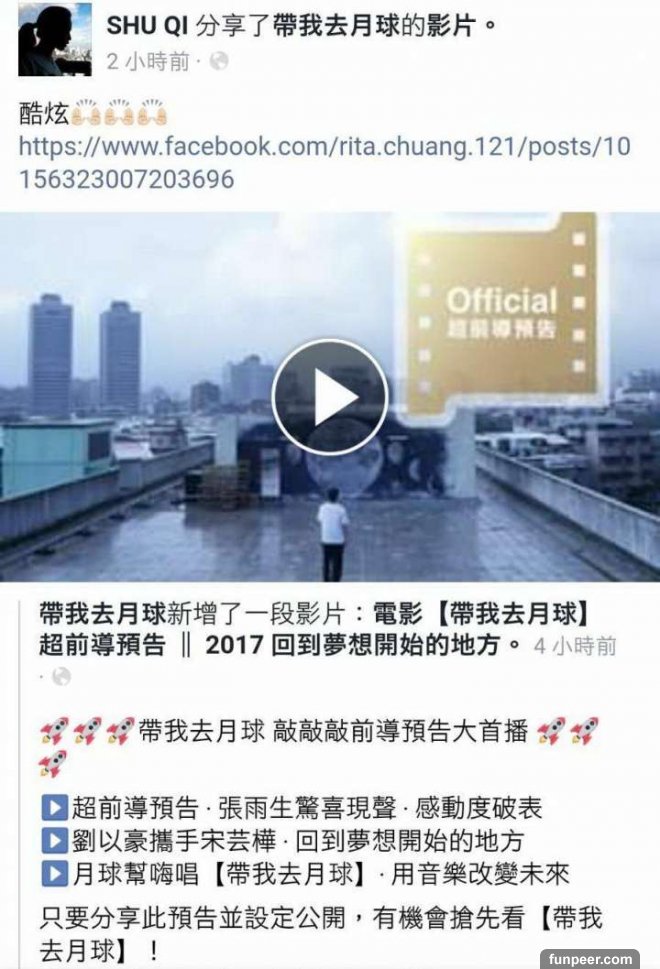Open the facebook.com/rita.chuang.121 post link

point(325,163)
